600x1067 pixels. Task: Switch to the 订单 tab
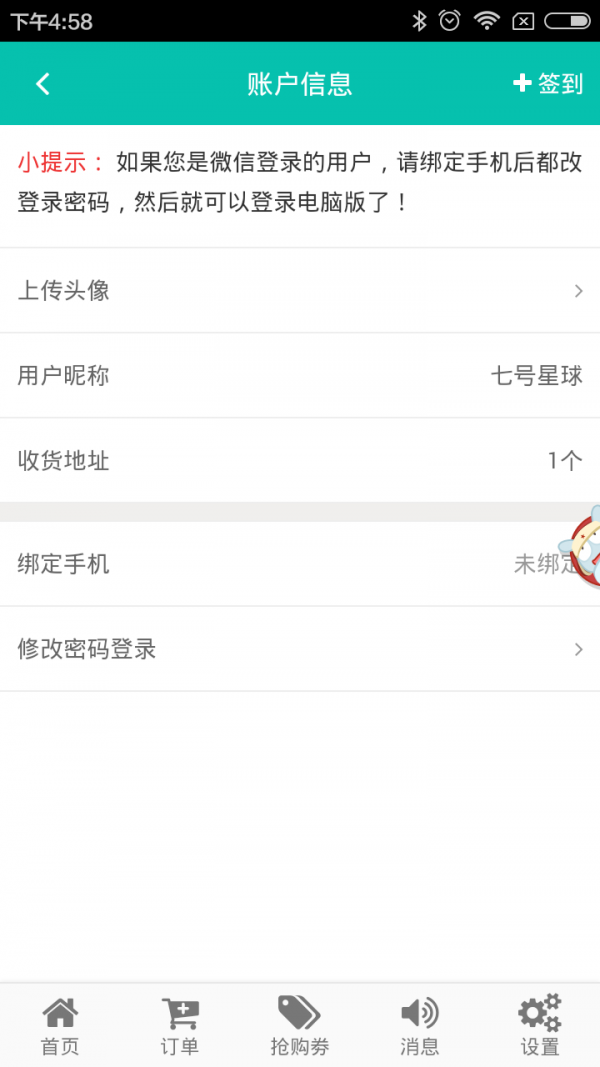click(x=180, y=1025)
